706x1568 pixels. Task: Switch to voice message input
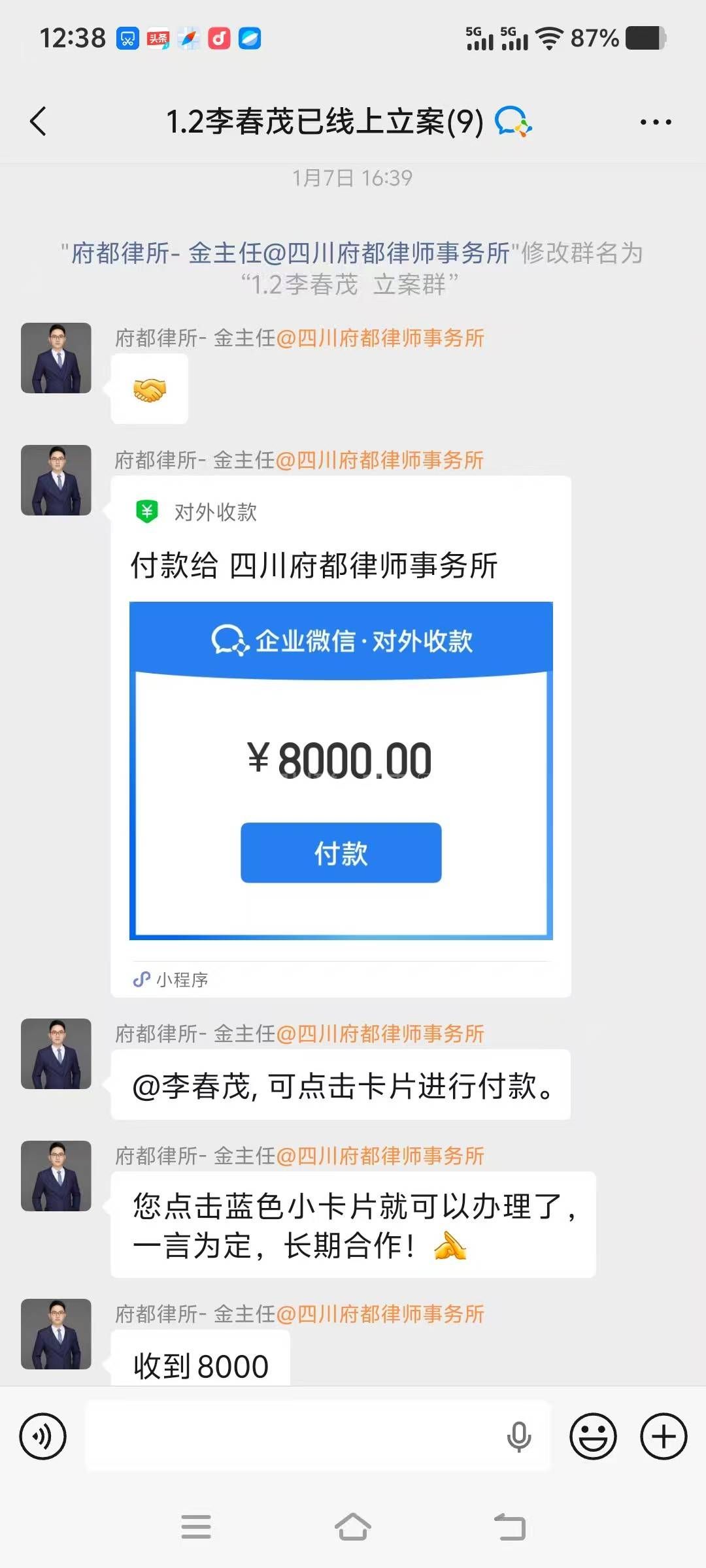(43, 1437)
